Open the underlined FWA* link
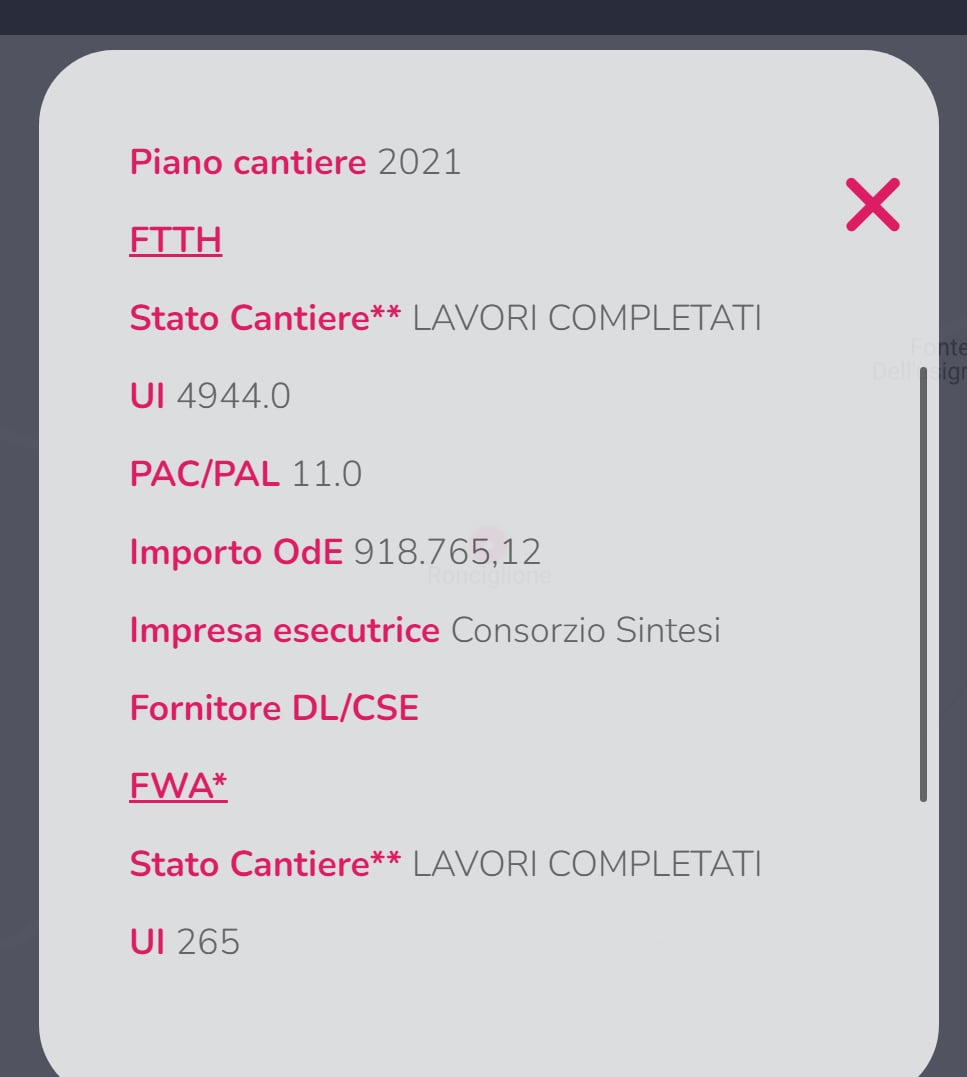The image size is (967, 1077). click(179, 787)
